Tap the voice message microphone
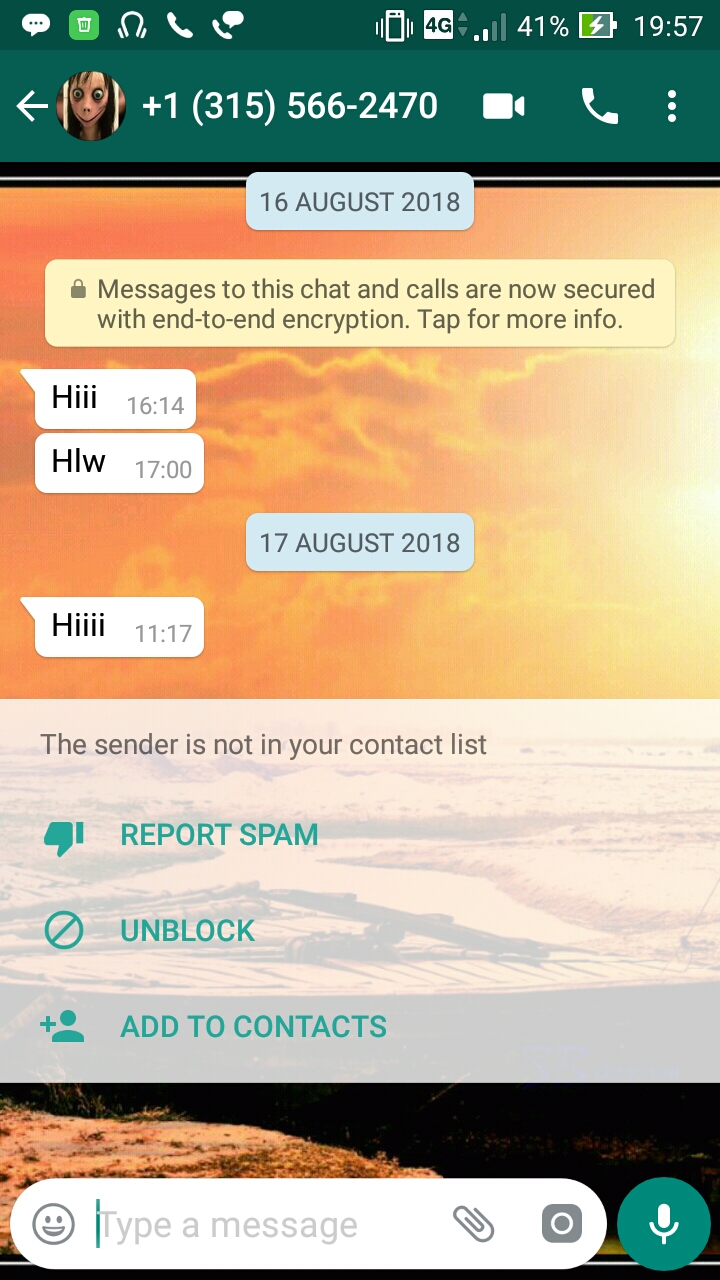The image size is (720, 1280). (x=664, y=1224)
